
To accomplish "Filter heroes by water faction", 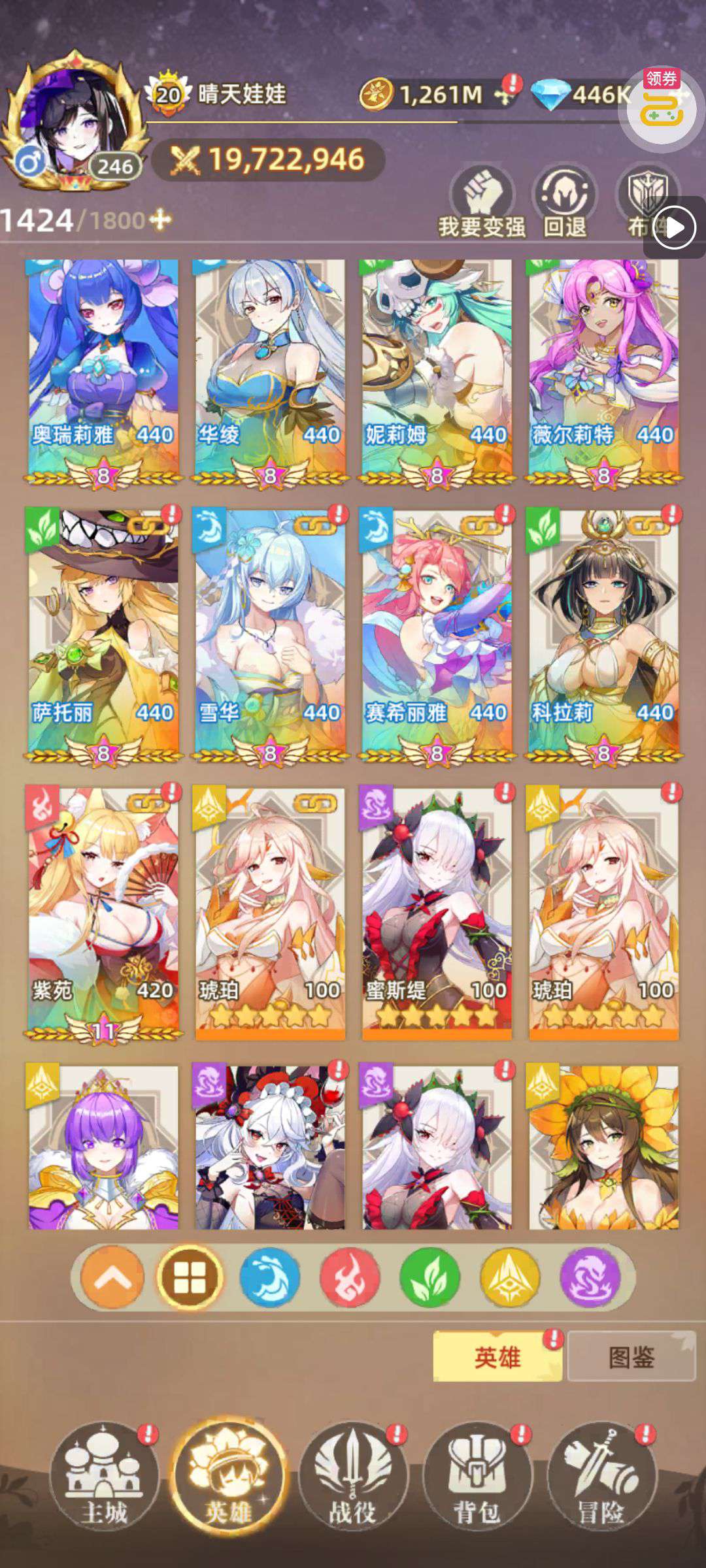I will (270, 1277).
